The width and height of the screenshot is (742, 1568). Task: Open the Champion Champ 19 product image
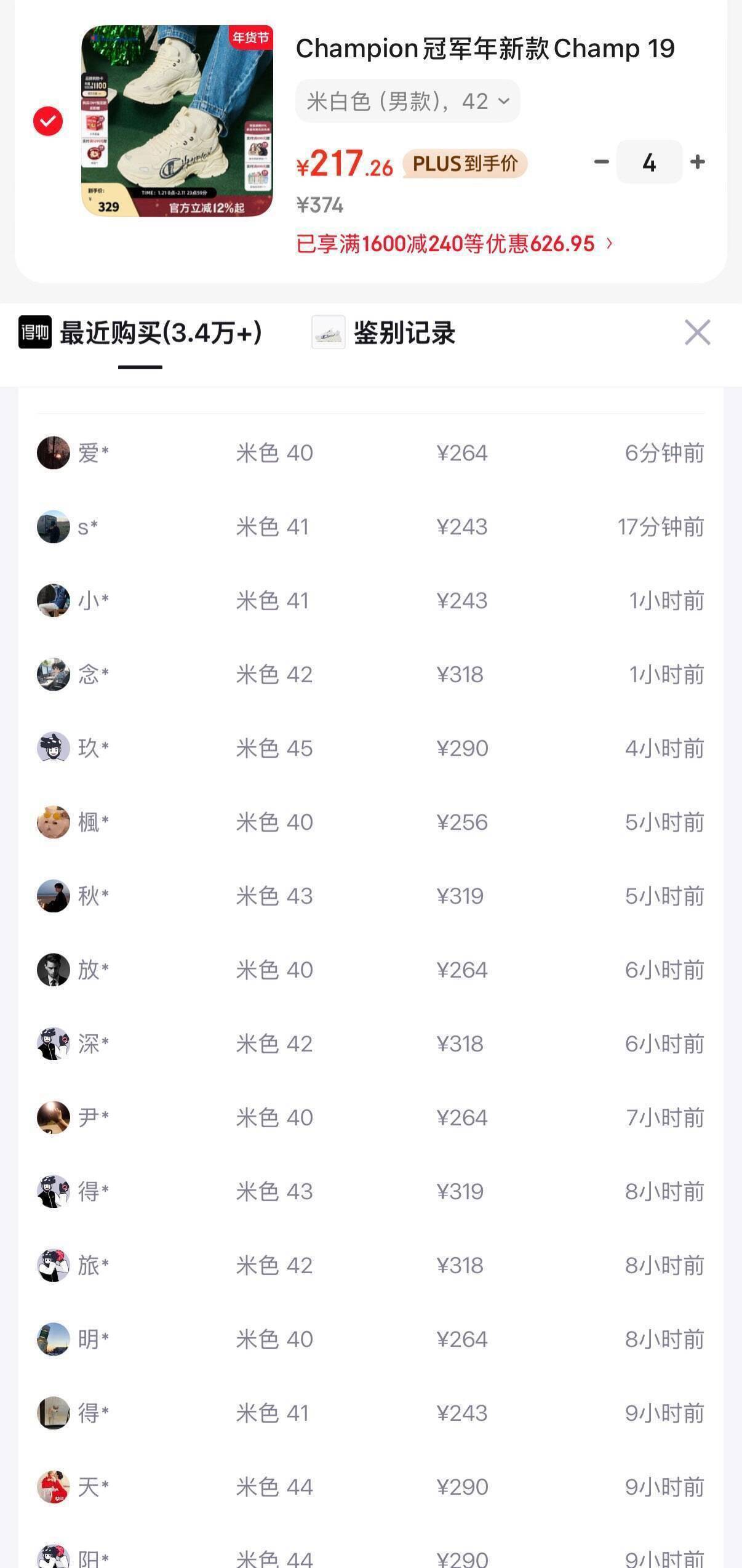[177, 121]
